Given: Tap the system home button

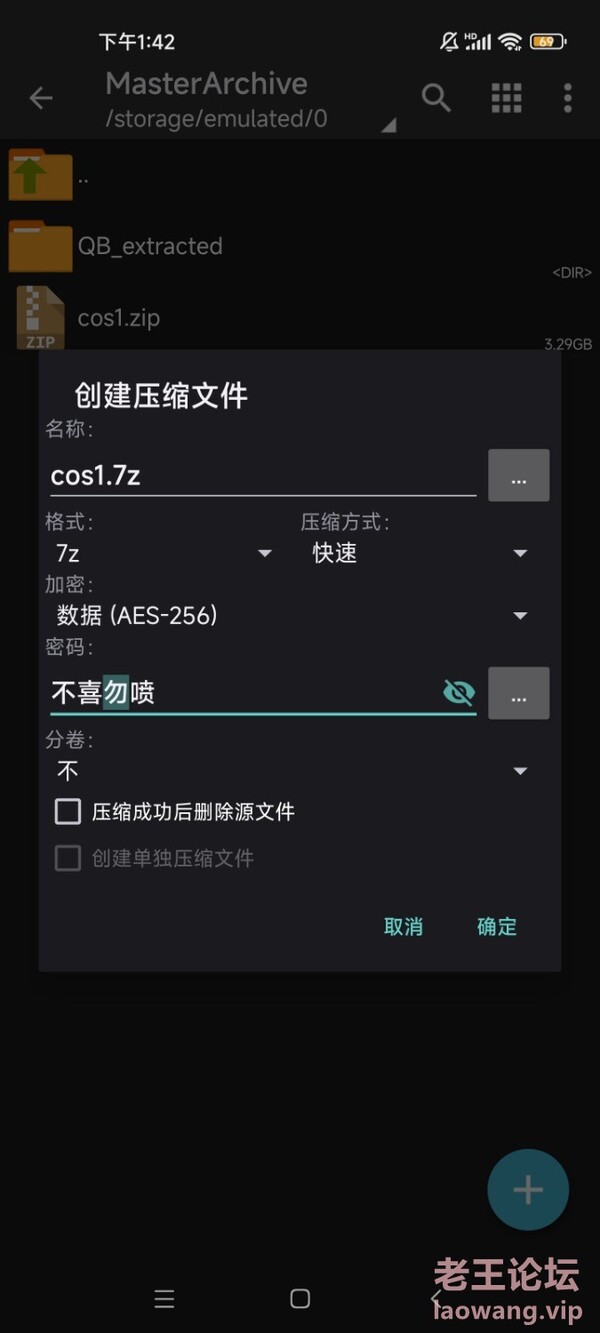Looking at the screenshot, I should coord(300,1299).
